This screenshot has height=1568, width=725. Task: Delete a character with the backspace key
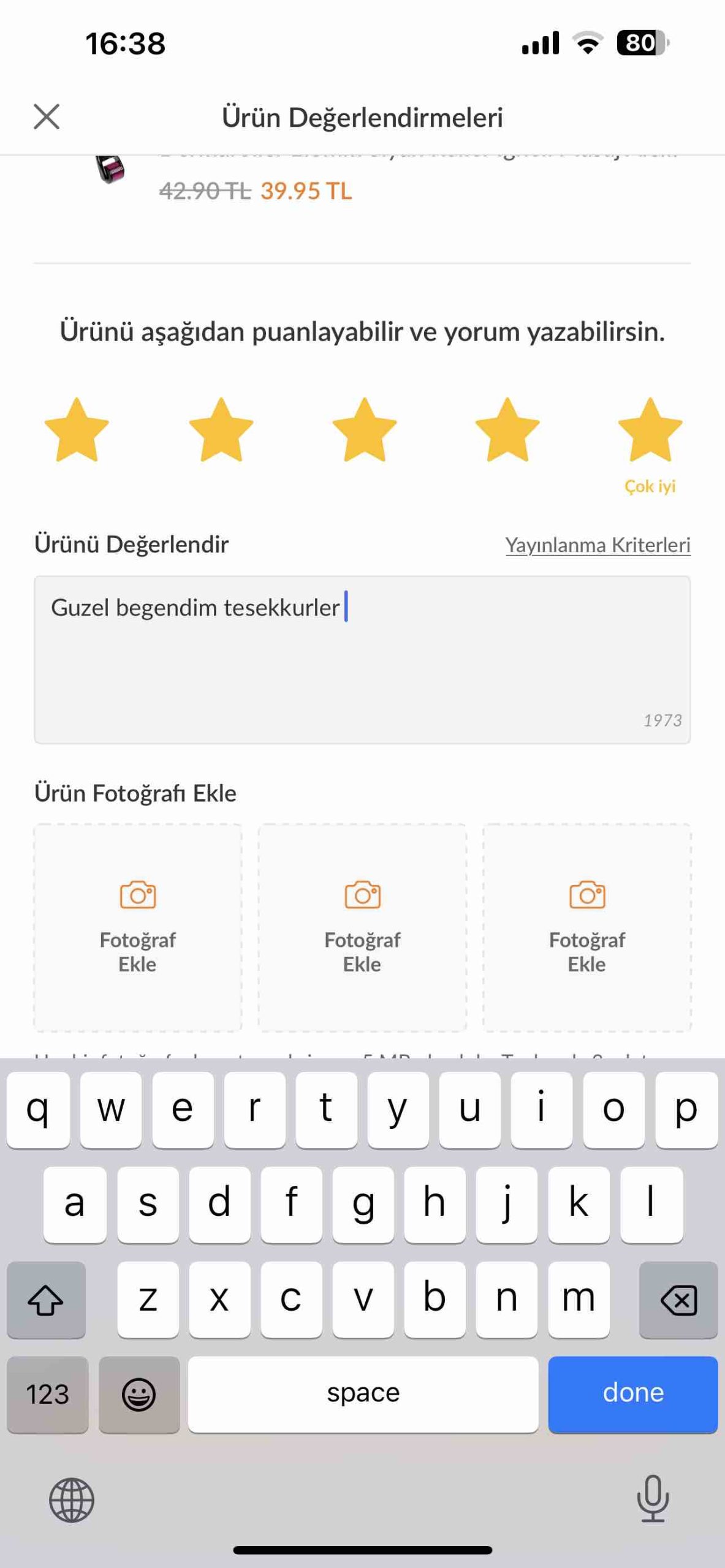point(678,1299)
